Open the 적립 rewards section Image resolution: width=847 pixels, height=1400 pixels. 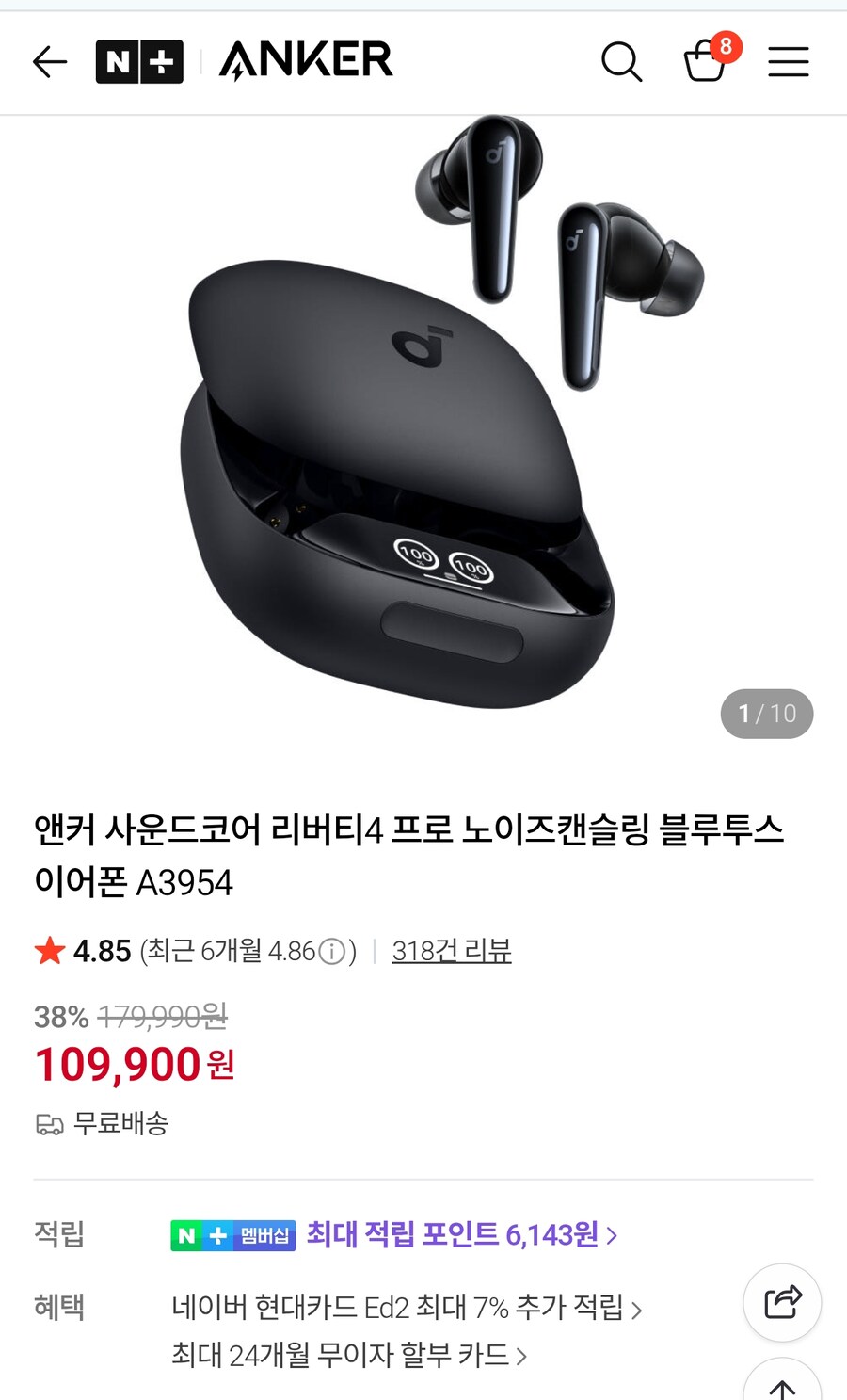tap(59, 1235)
